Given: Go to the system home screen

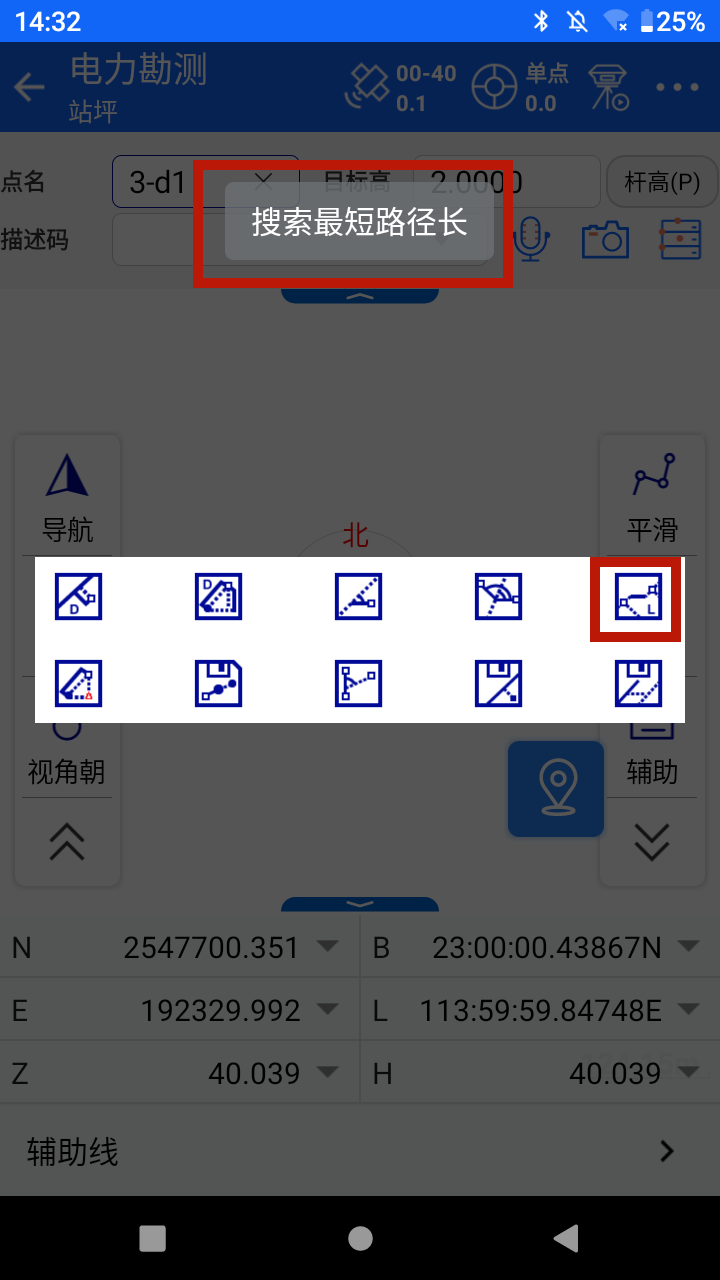Looking at the screenshot, I should point(360,1239).
